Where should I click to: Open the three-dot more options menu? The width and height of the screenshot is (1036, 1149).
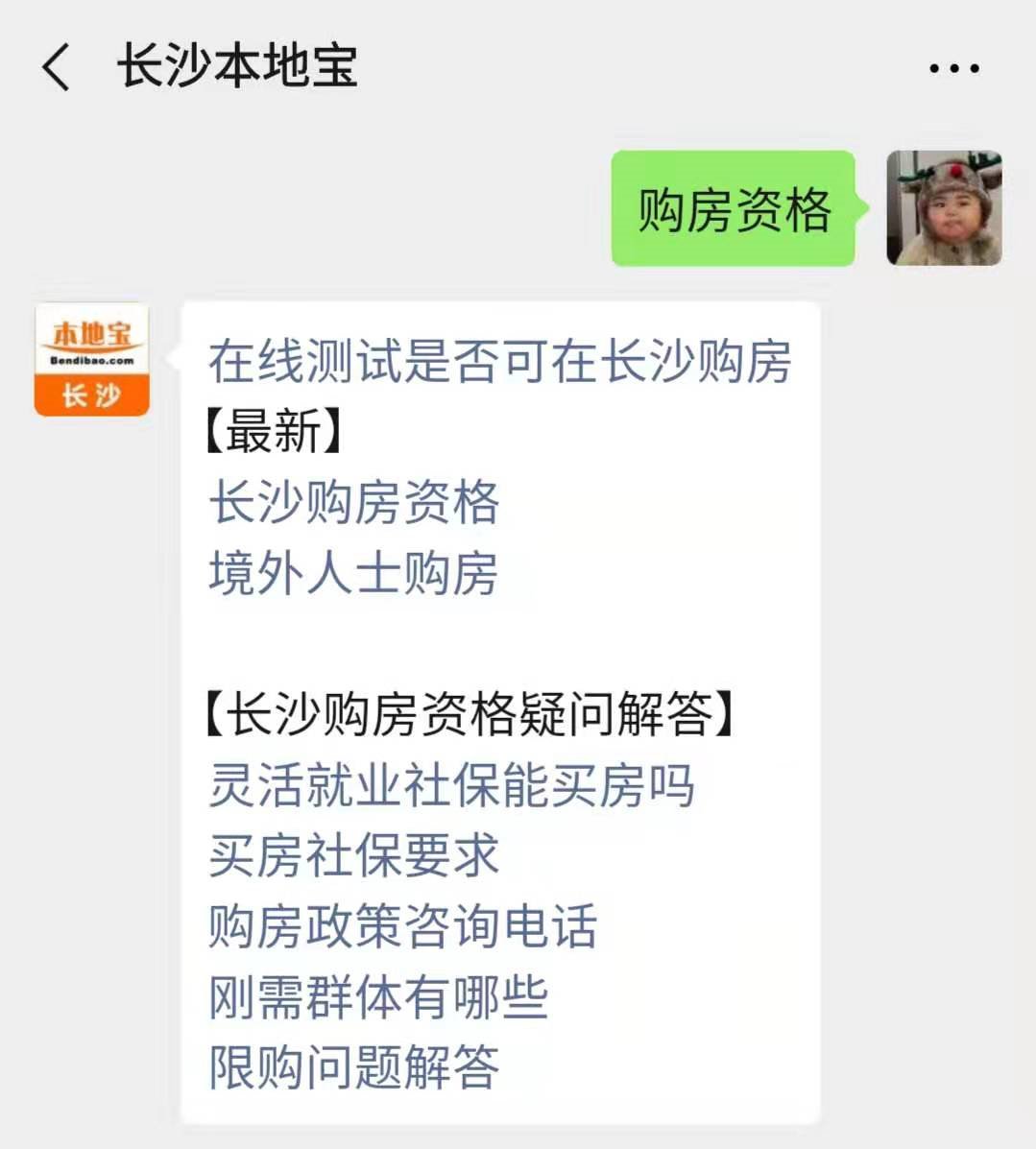(953, 68)
